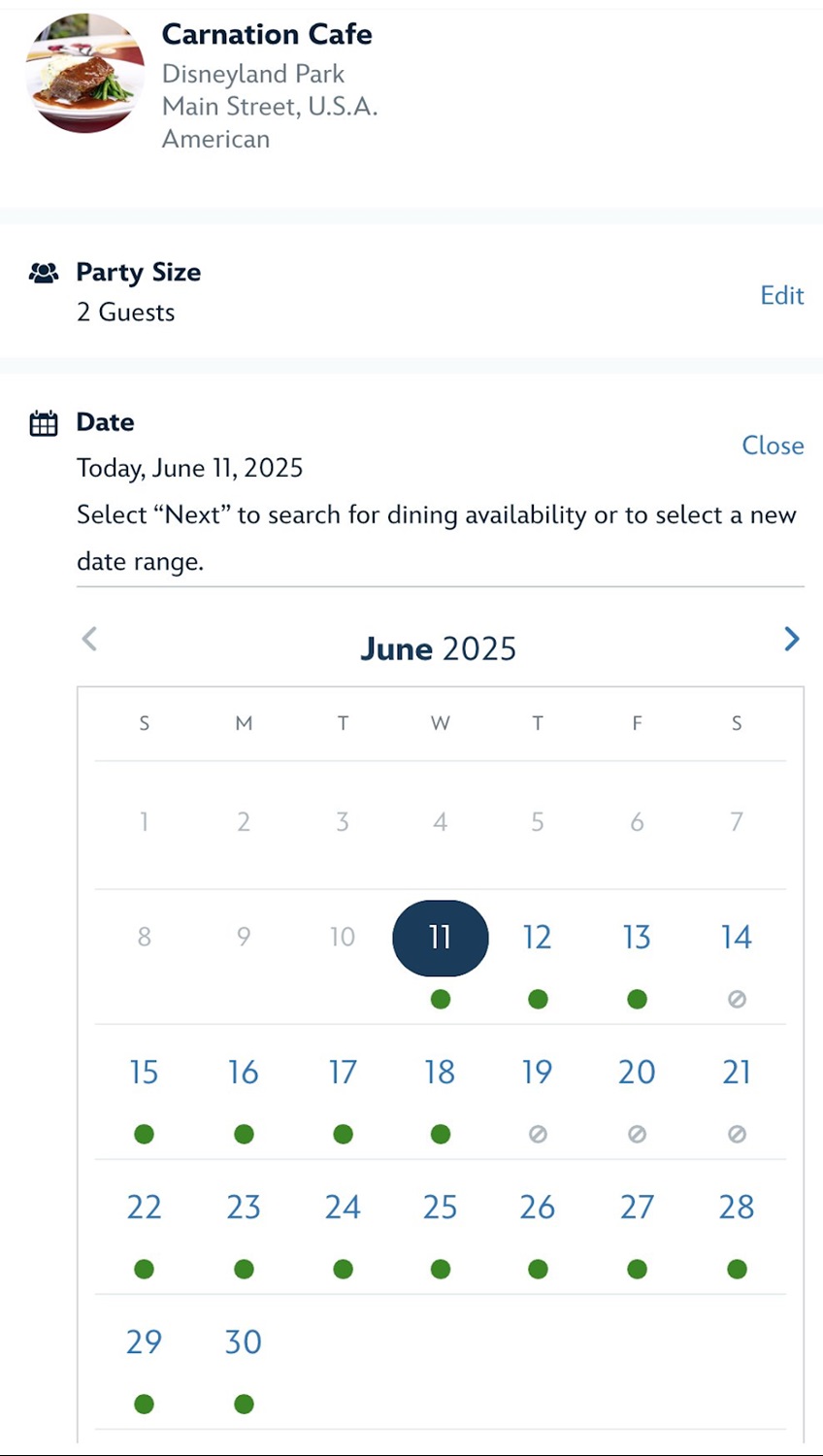
Task: Pick June 13 on the calendar
Action: click(637, 938)
